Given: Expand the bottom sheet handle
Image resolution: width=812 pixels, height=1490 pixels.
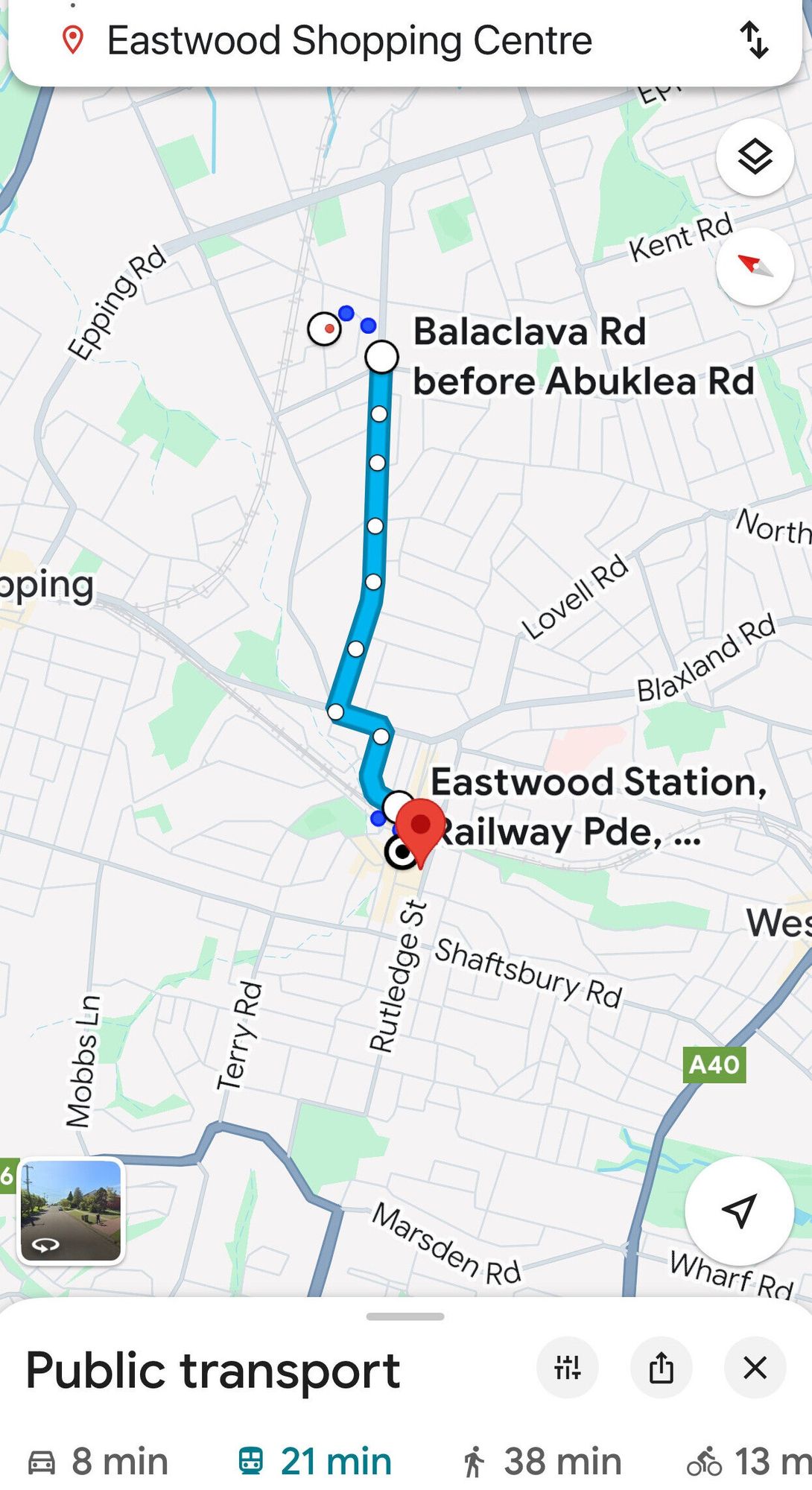Looking at the screenshot, I should [x=405, y=1316].
